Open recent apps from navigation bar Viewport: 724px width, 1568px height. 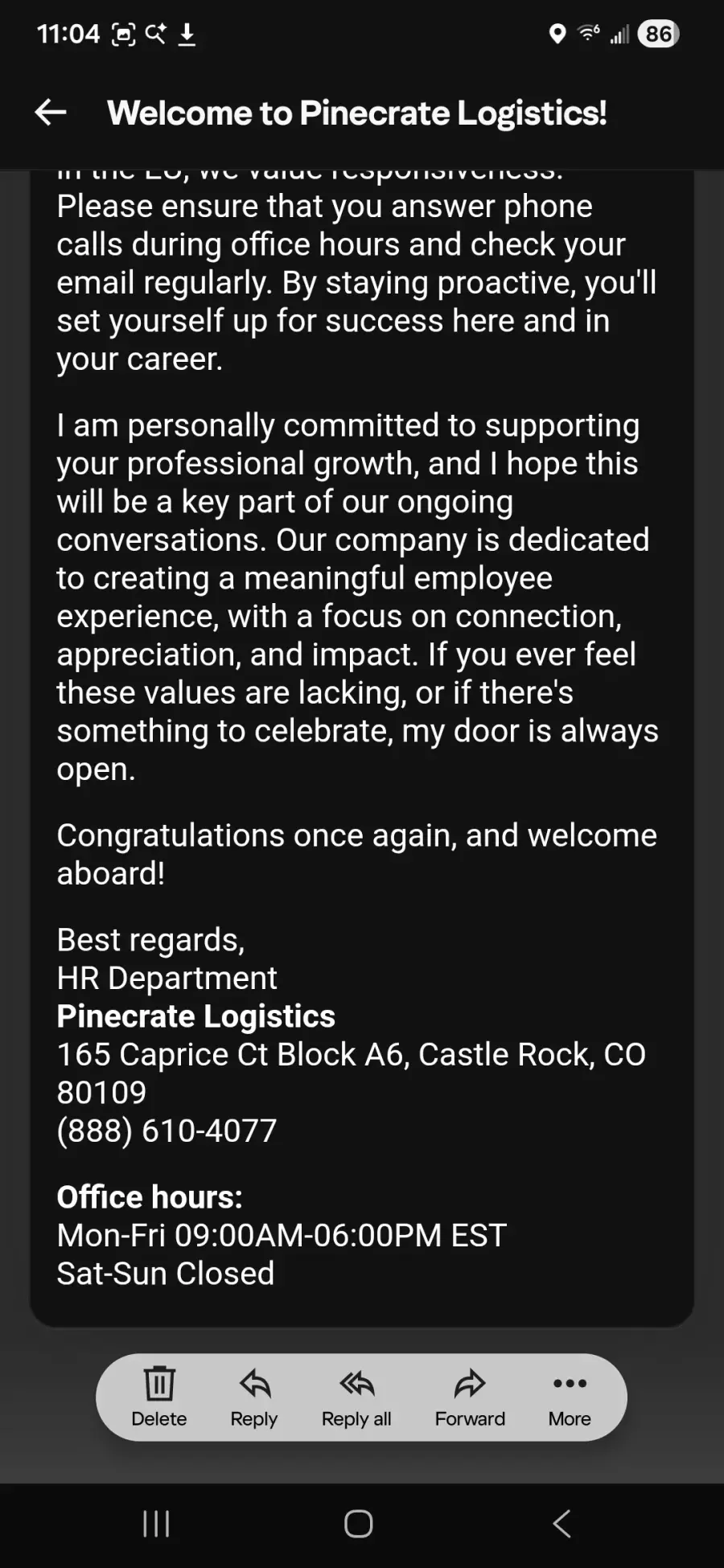156,1523
